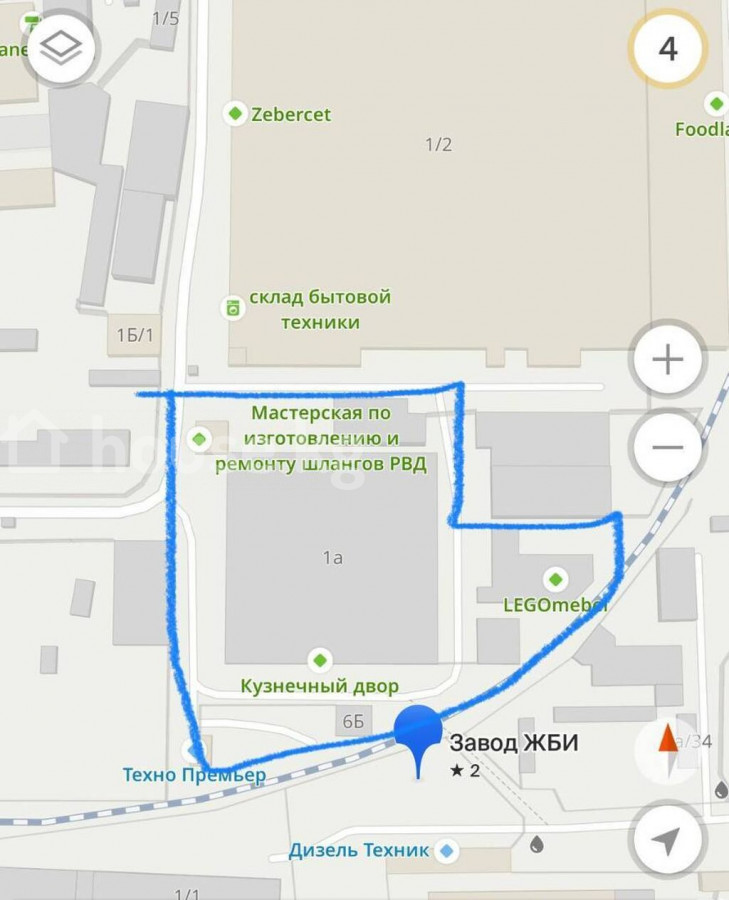Open the Кузнечный двор marker
Viewport: 729px width, 900px height.
click(319, 659)
